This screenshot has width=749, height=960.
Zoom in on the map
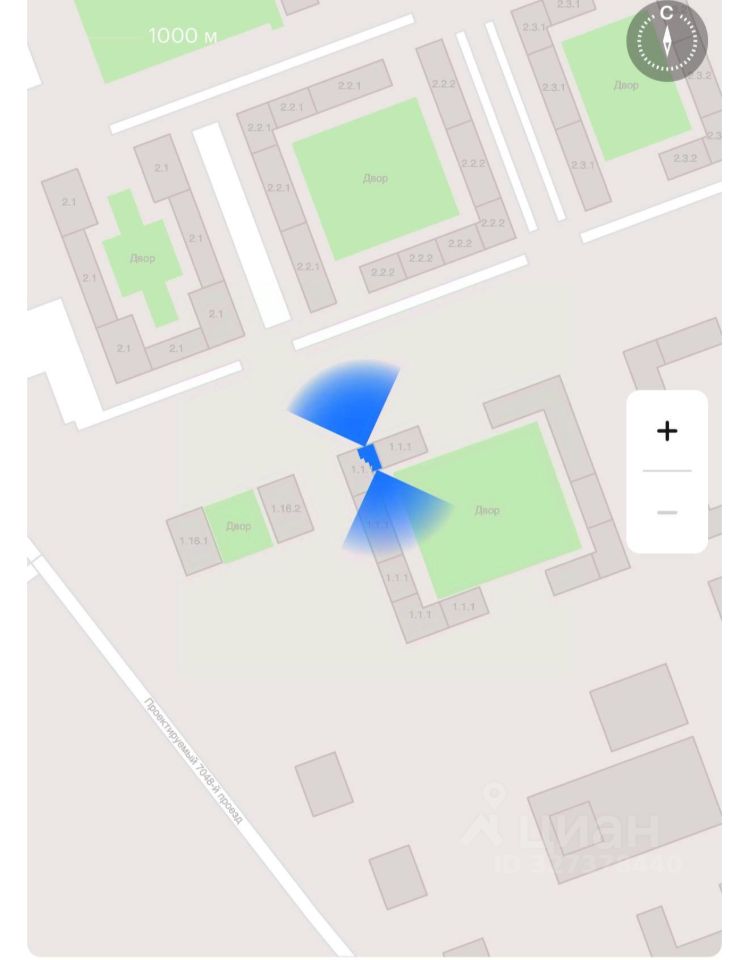pos(667,431)
